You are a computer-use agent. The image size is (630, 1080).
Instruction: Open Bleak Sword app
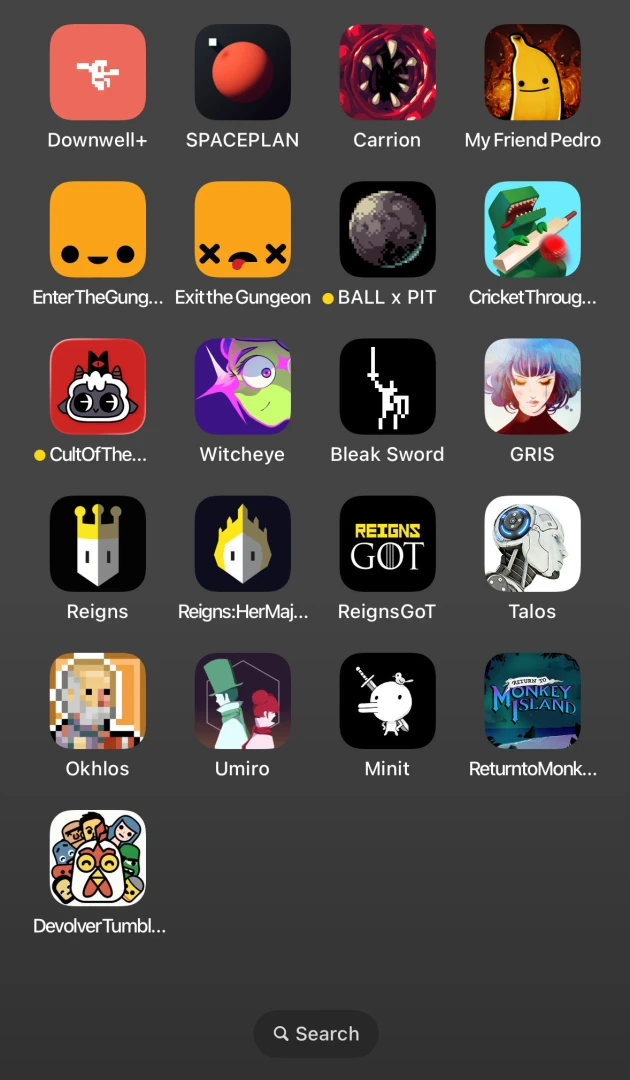(x=387, y=386)
